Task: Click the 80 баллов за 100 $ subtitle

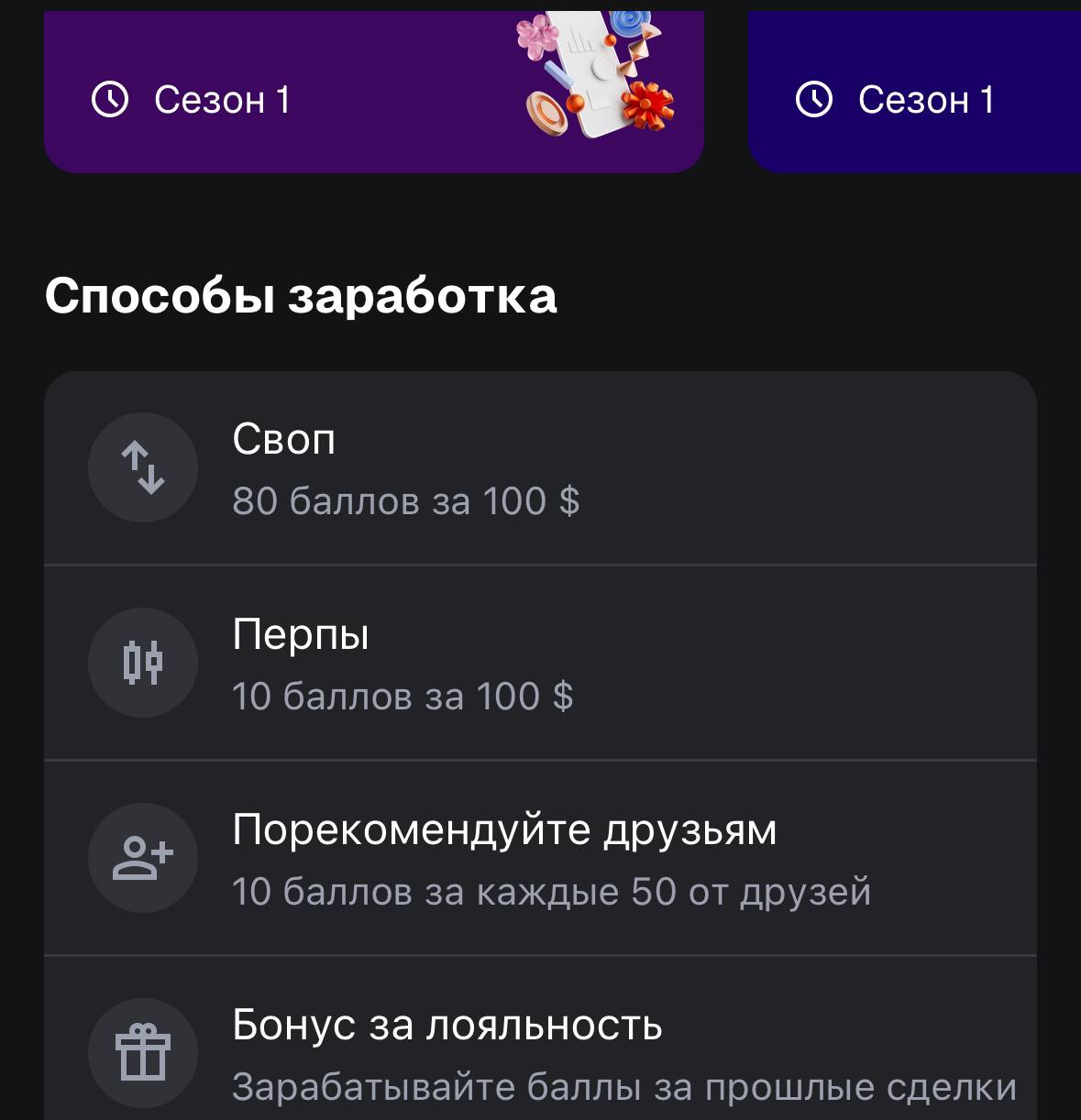Action: [408, 500]
